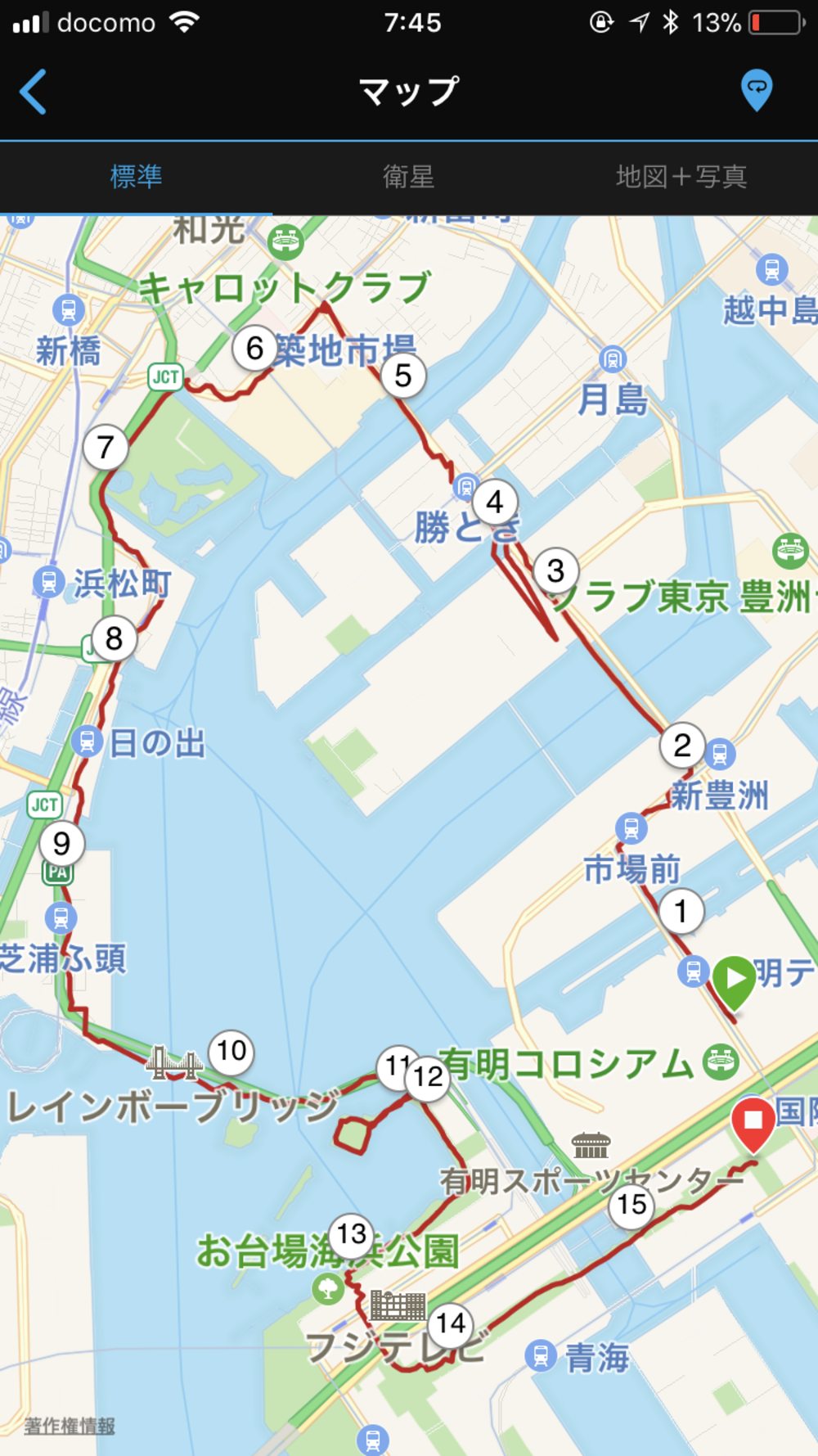Open the map pin options icon top right
The image size is (818, 1456).
(x=758, y=92)
